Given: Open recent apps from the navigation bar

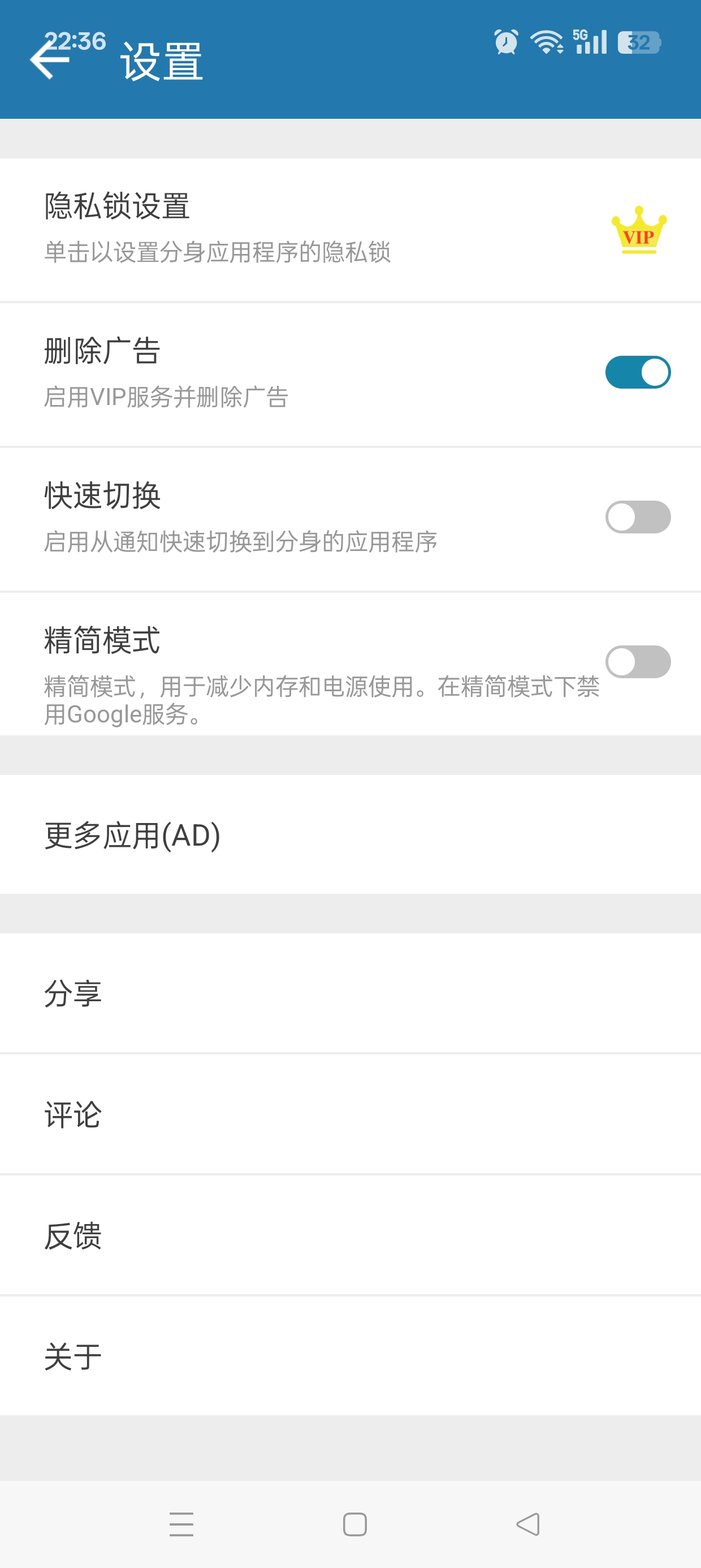Looking at the screenshot, I should 181,1524.
